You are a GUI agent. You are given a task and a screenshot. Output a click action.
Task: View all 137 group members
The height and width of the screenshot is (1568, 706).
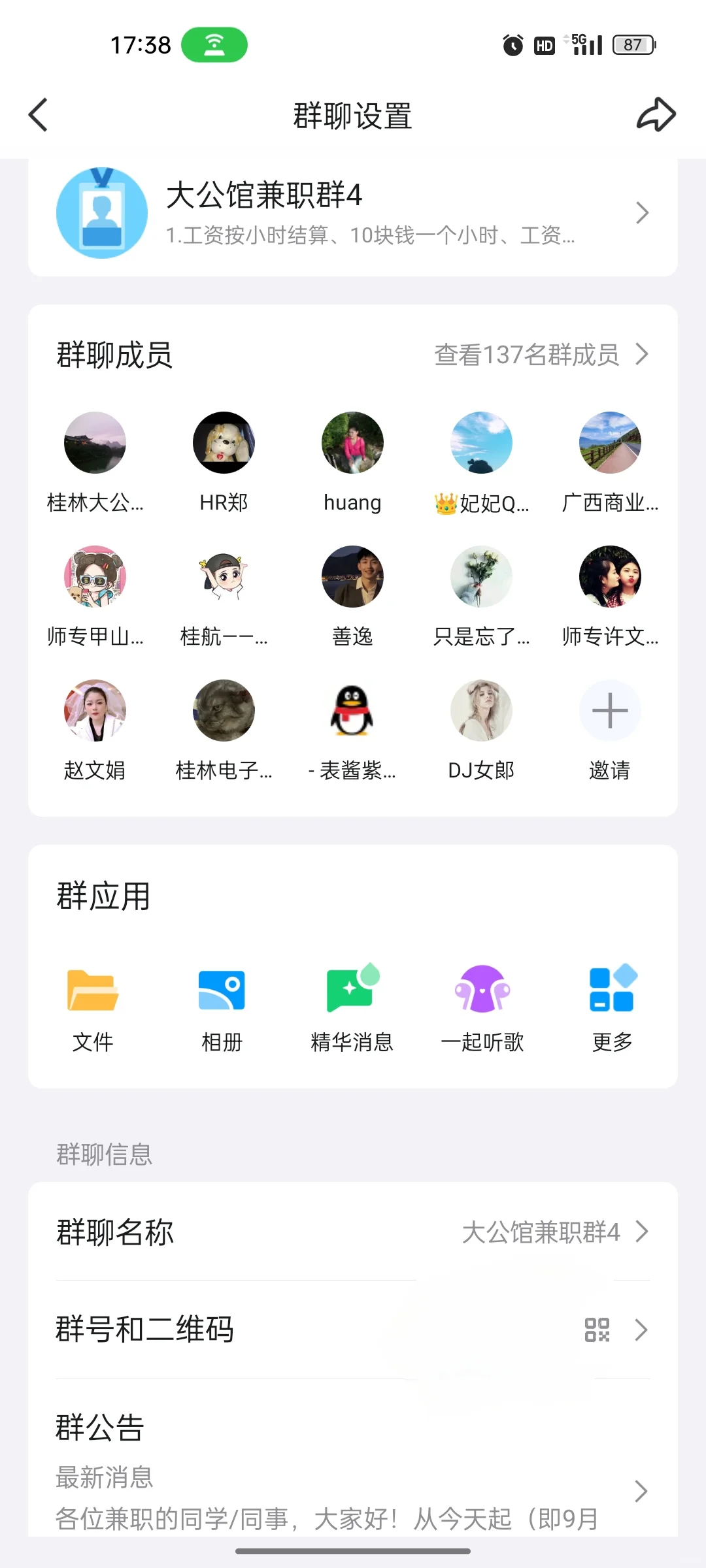coord(541,355)
